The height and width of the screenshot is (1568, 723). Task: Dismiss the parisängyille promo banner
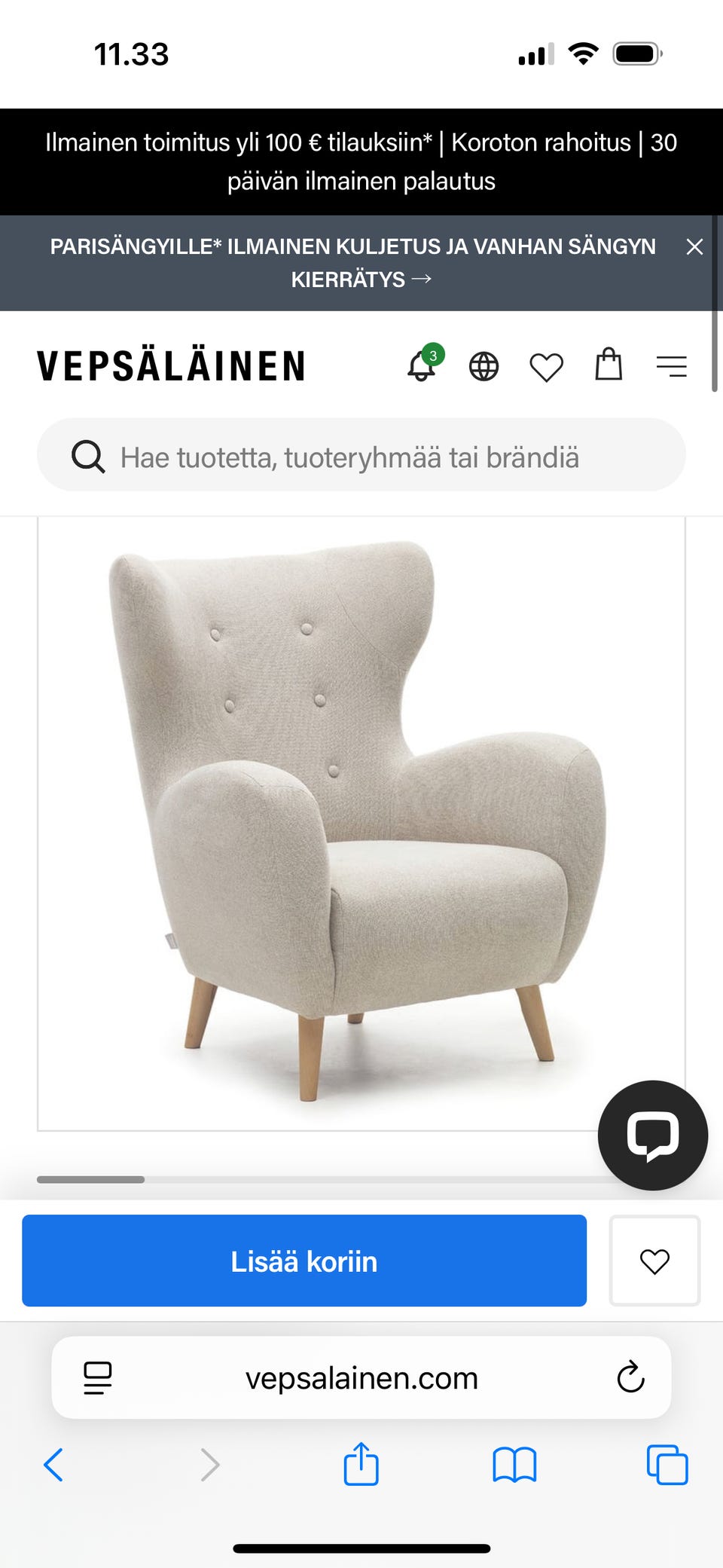[694, 247]
